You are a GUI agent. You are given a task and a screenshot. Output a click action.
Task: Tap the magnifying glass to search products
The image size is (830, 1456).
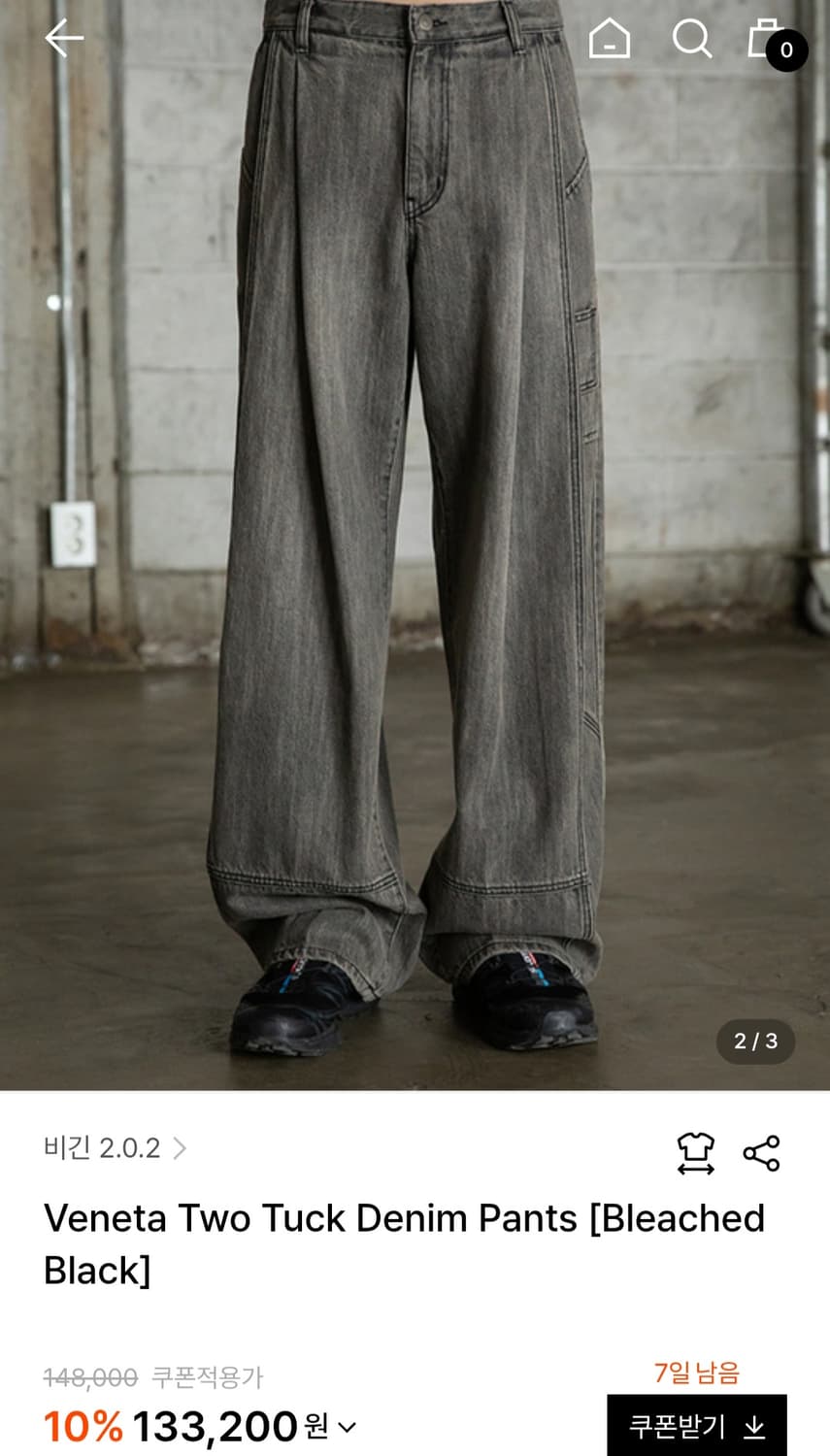pyautogui.click(x=692, y=39)
